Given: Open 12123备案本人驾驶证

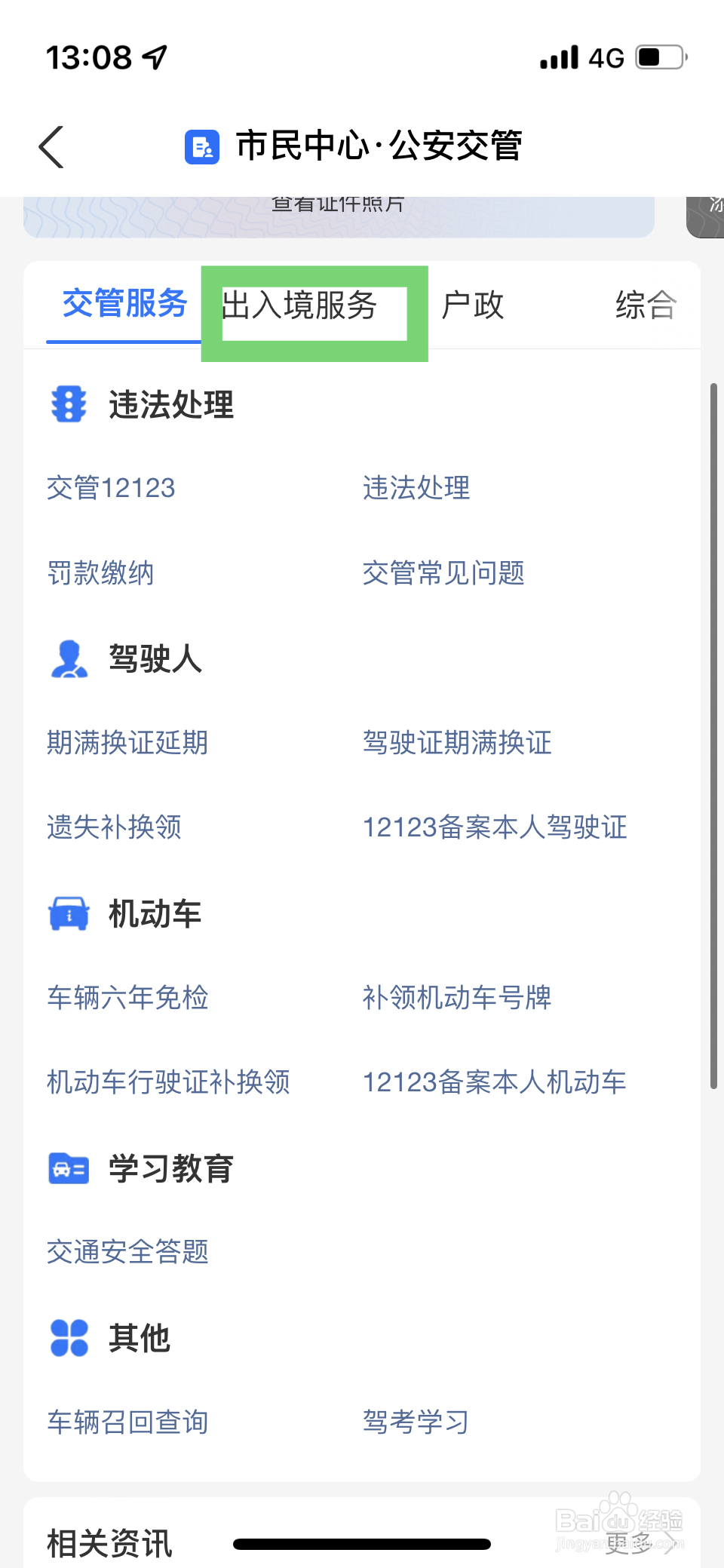Looking at the screenshot, I should pos(495,827).
